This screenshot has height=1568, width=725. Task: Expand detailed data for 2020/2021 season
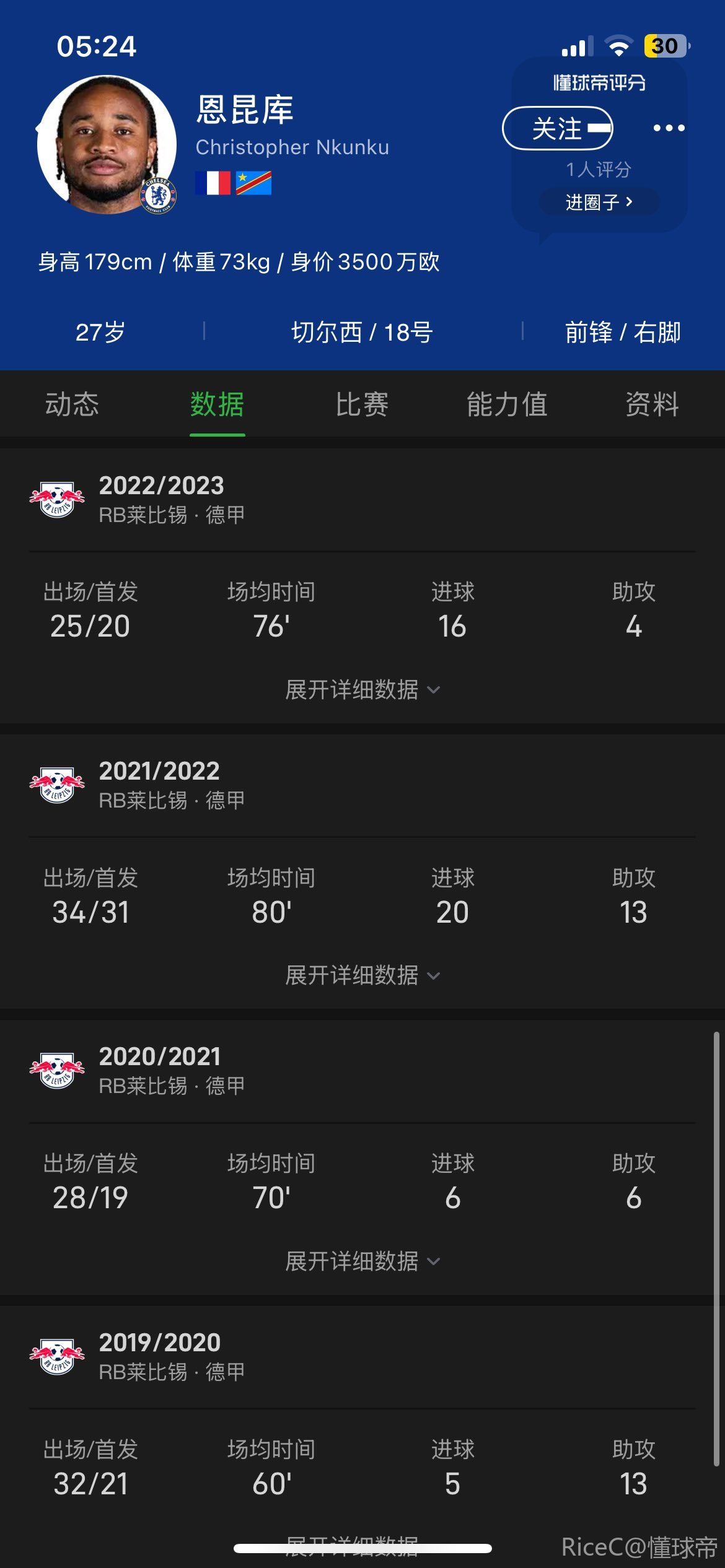coord(362,1261)
